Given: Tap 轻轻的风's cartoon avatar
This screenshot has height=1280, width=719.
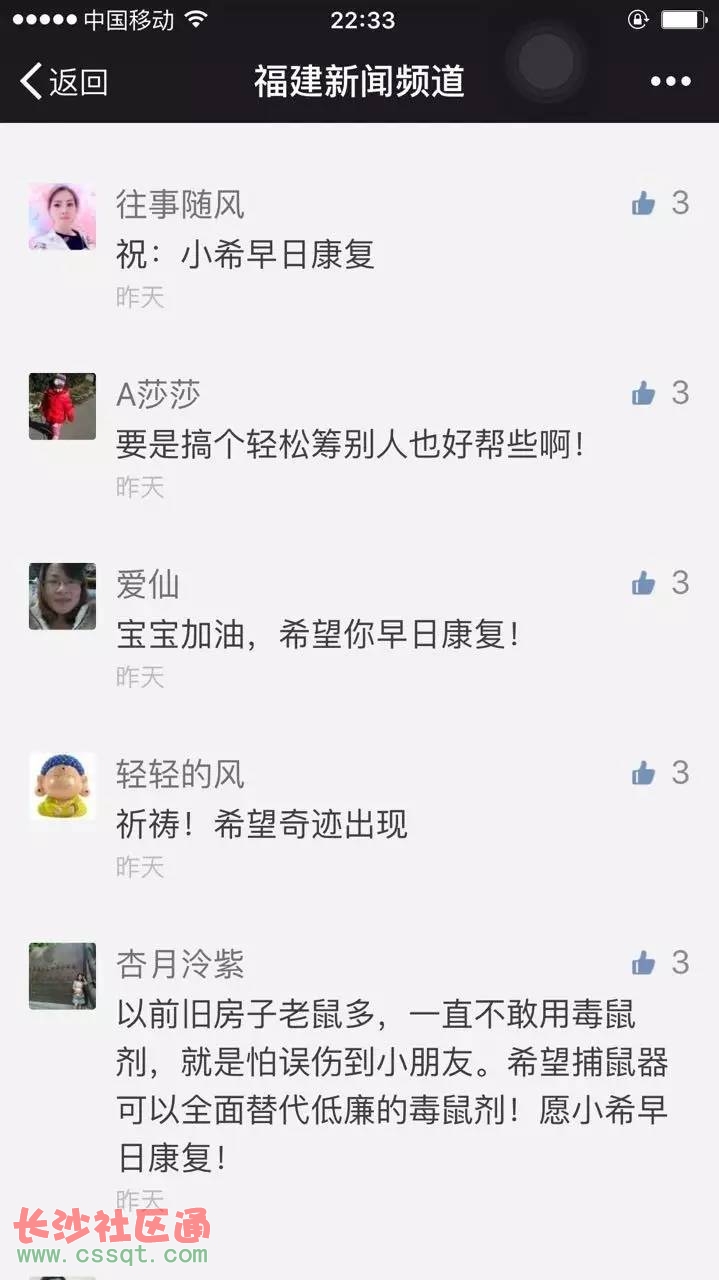Looking at the screenshot, I should [x=62, y=786].
